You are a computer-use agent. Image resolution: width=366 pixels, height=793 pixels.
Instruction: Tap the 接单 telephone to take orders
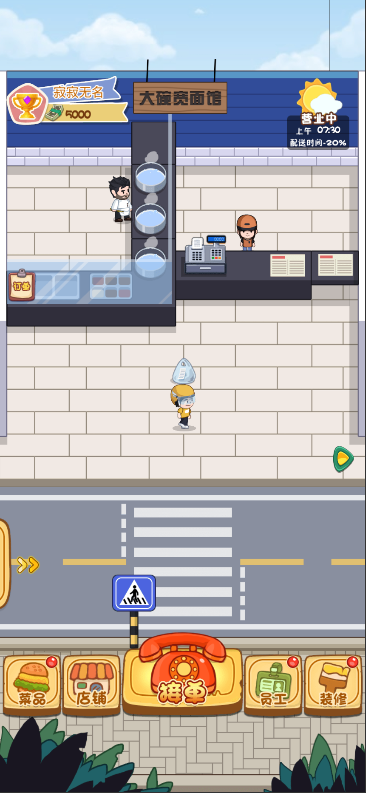(182, 674)
